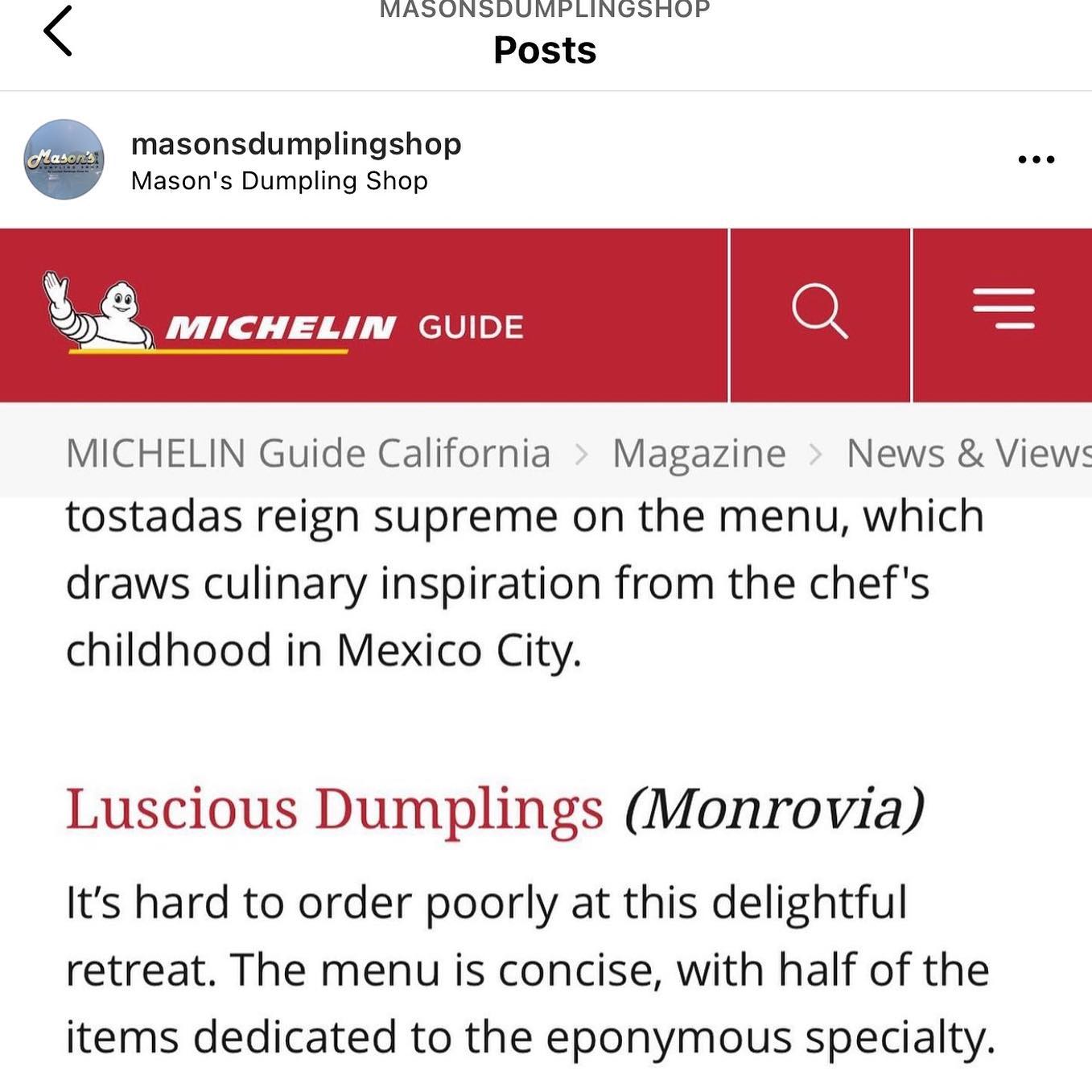
Task: Open the Mason's Dumpling Shop location tag
Action: click(x=279, y=181)
